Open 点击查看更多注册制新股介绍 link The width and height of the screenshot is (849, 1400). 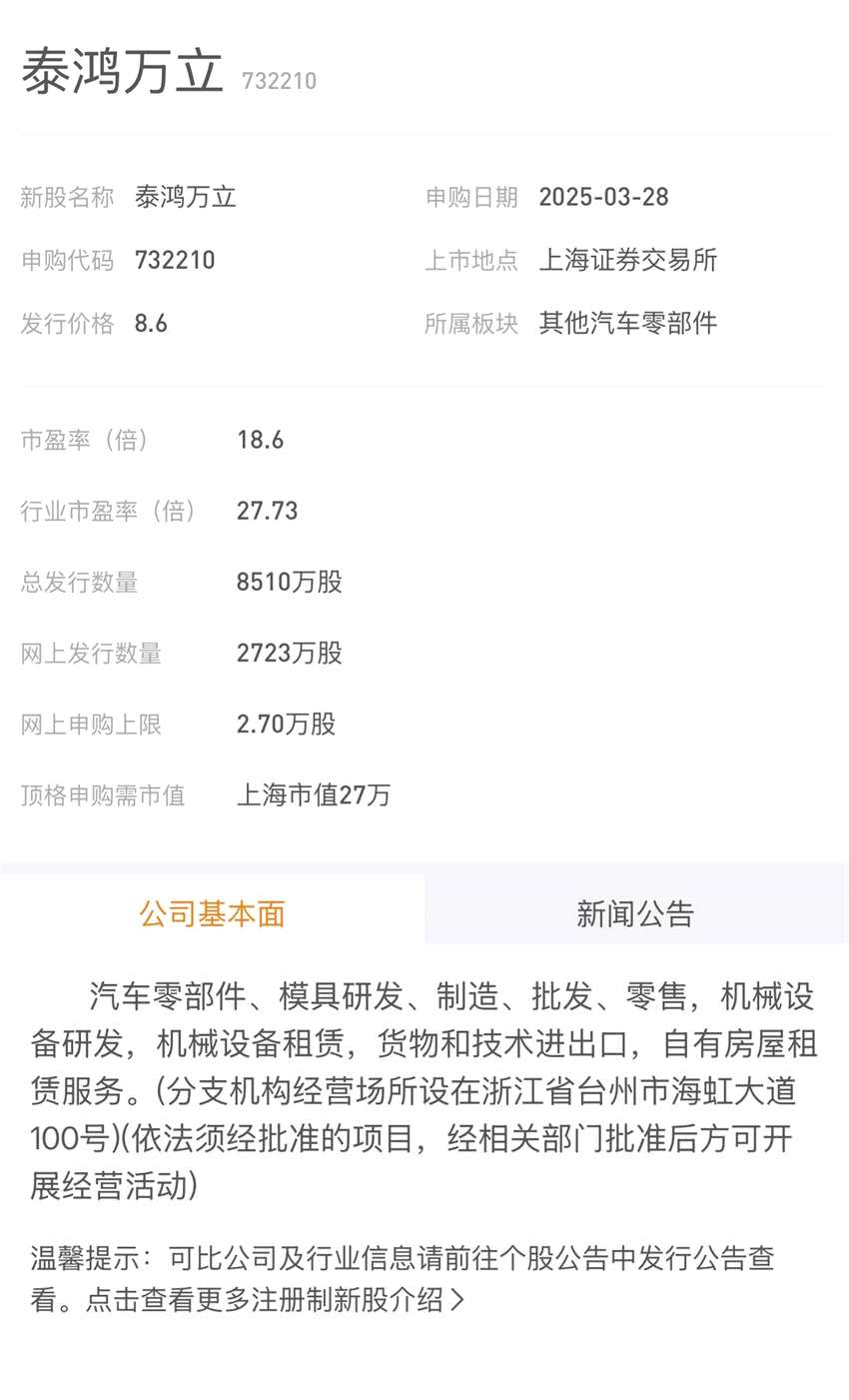click(x=276, y=1299)
